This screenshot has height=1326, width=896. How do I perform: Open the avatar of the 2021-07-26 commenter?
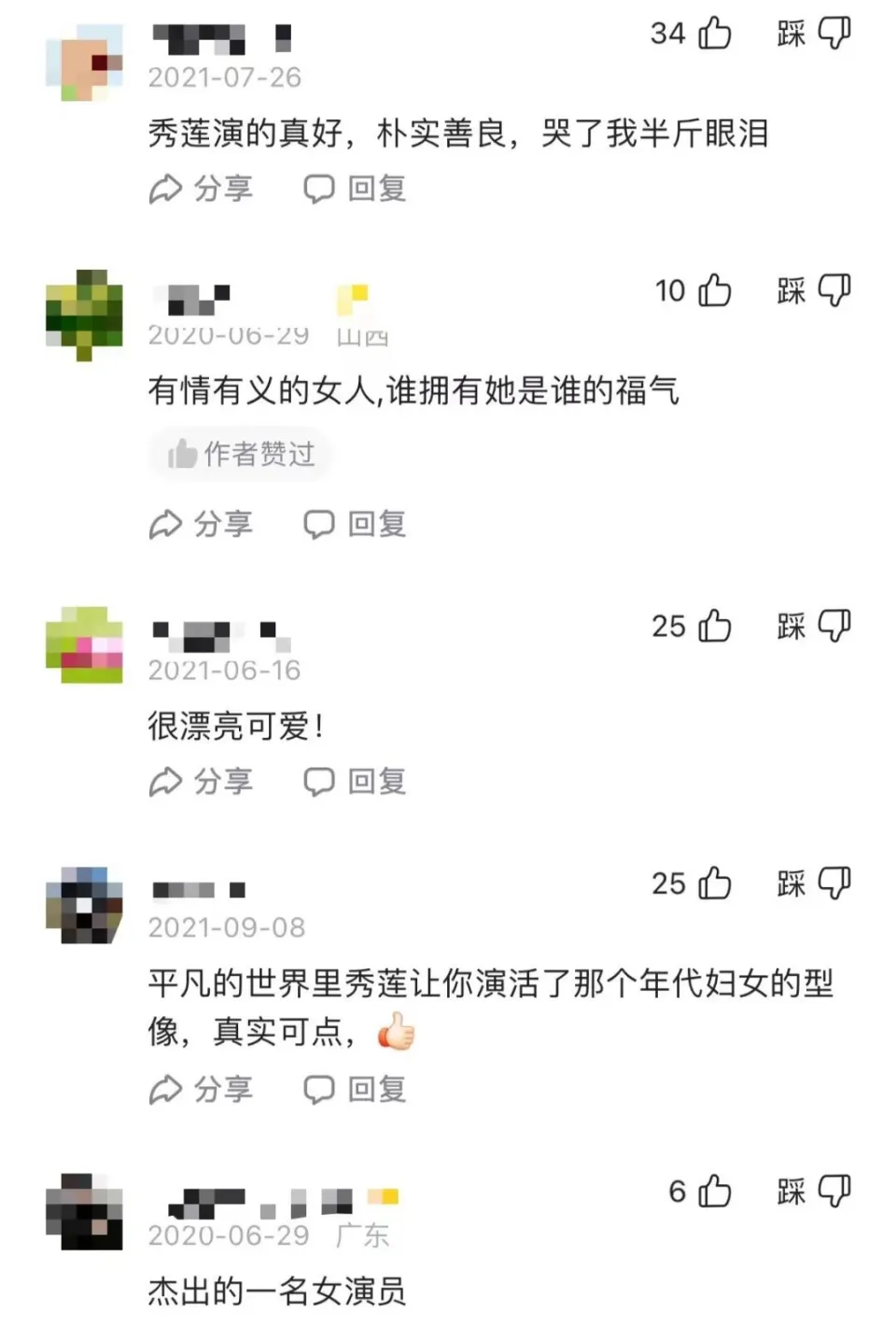[x=85, y=63]
